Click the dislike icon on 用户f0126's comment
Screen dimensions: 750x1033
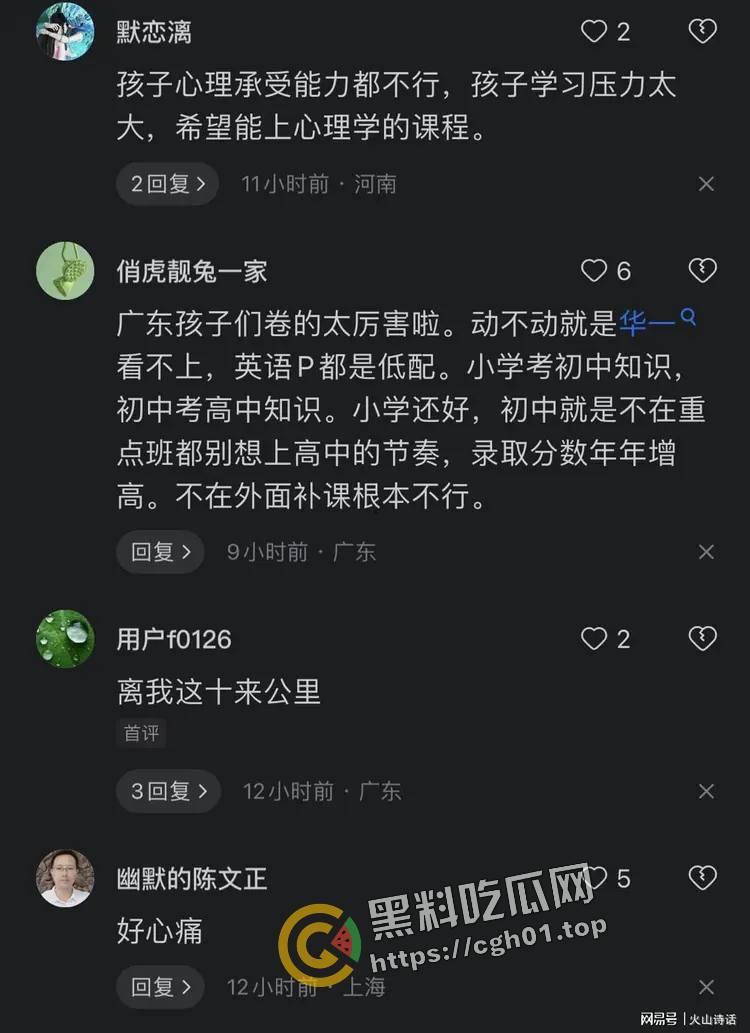pos(701,638)
